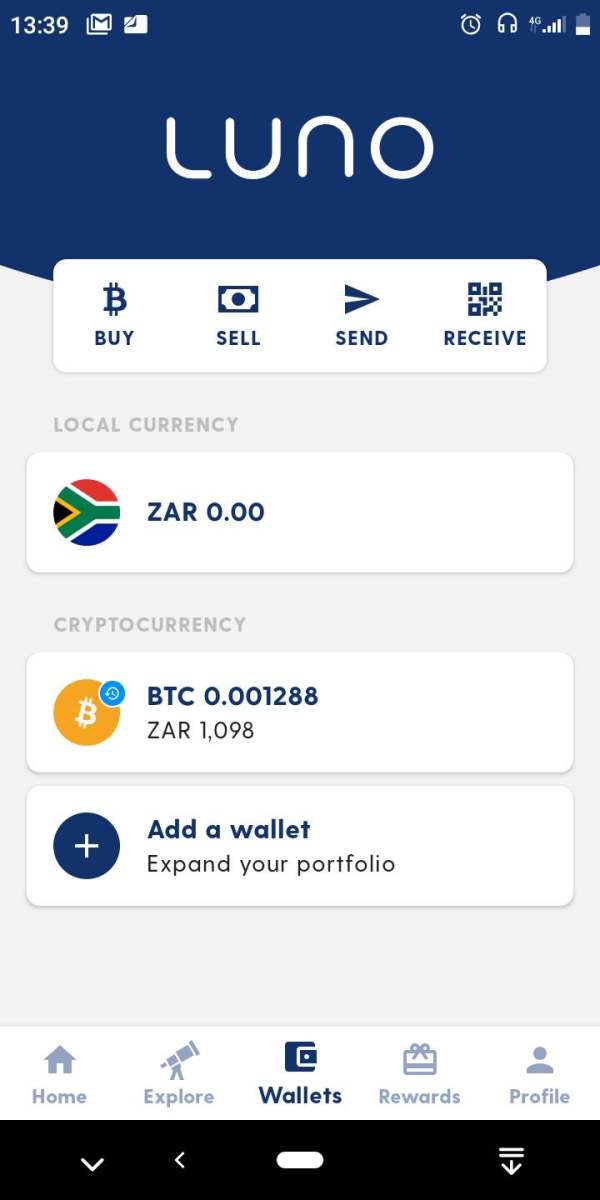600x1200 pixels.
Task: Tap the system home pill
Action: click(x=300, y=1160)
